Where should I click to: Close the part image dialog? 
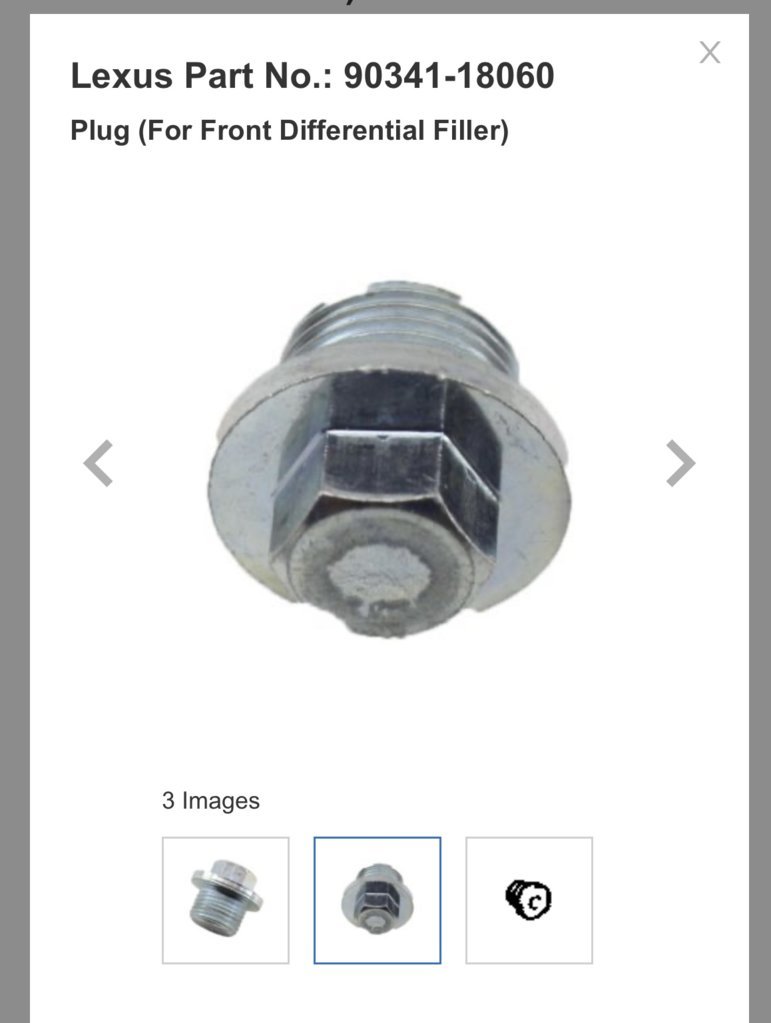(709, 53)
